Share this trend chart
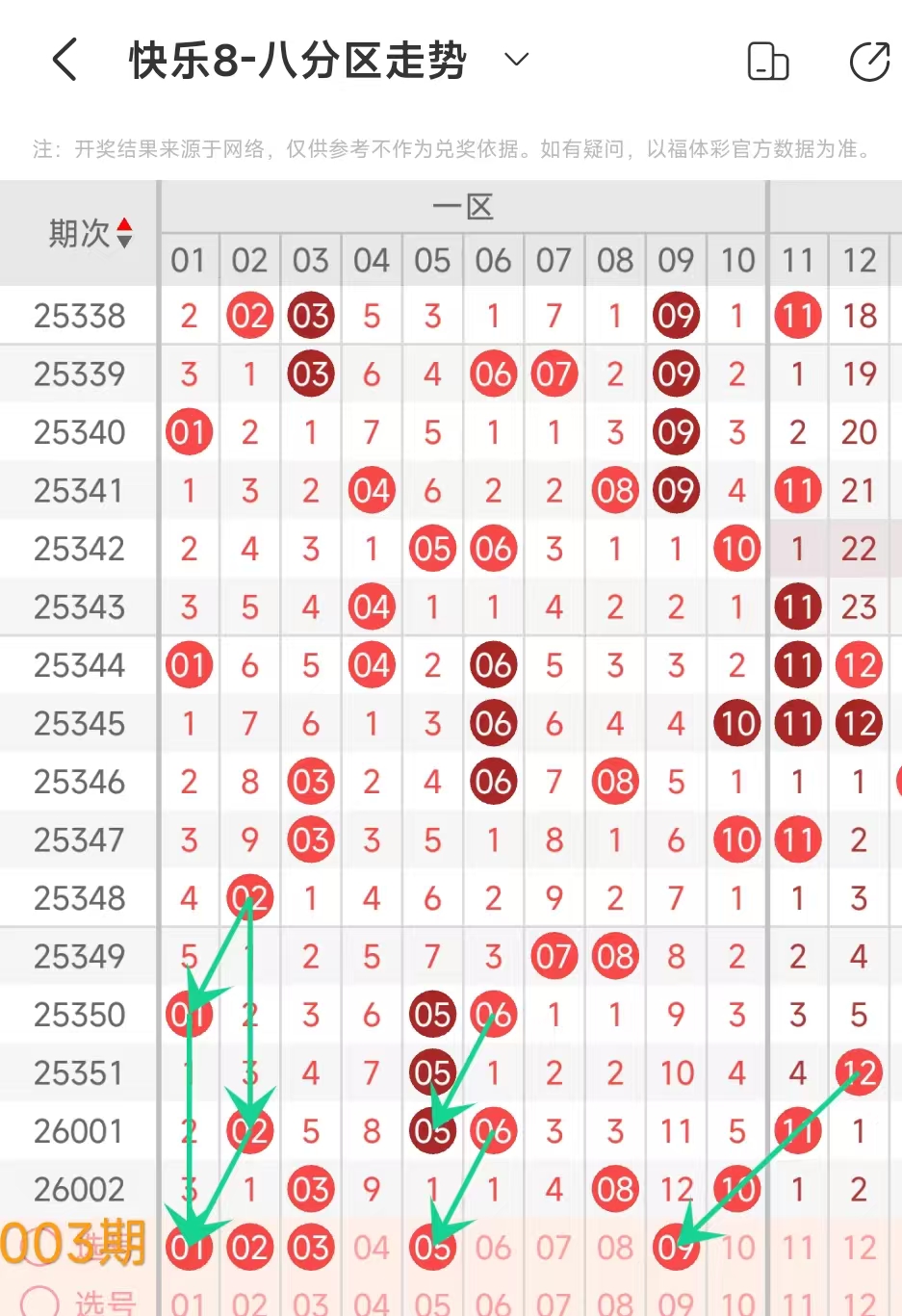The image size is (902, 1316). pos(869,62)
